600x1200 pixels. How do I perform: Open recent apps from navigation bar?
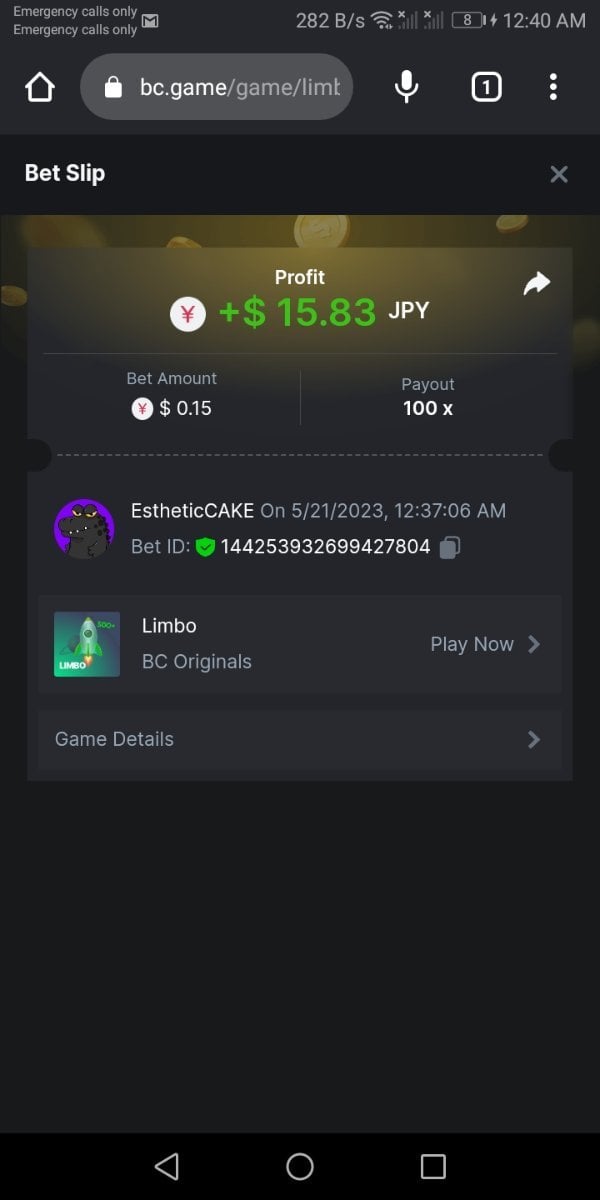click(433, 1166)
